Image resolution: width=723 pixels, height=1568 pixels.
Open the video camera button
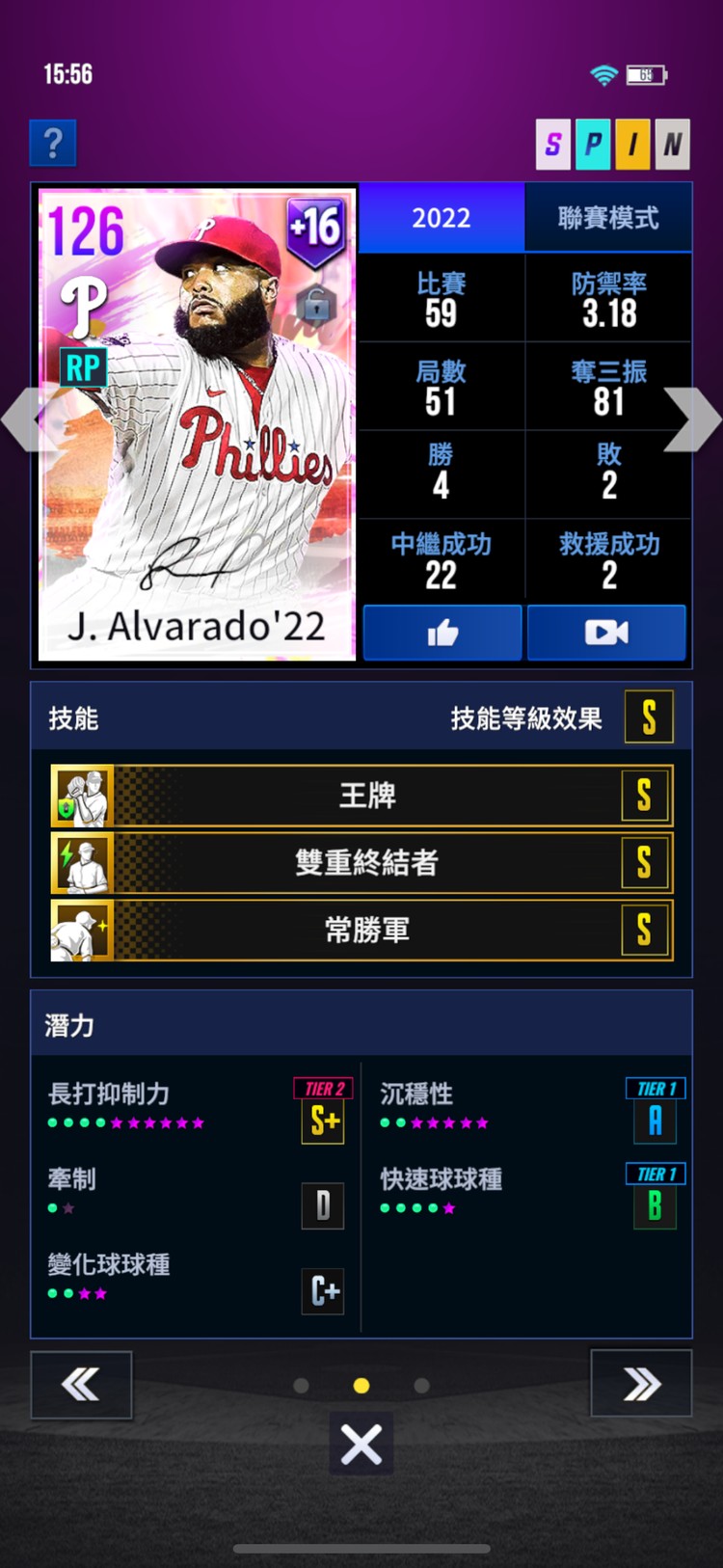tap(606, 633)
